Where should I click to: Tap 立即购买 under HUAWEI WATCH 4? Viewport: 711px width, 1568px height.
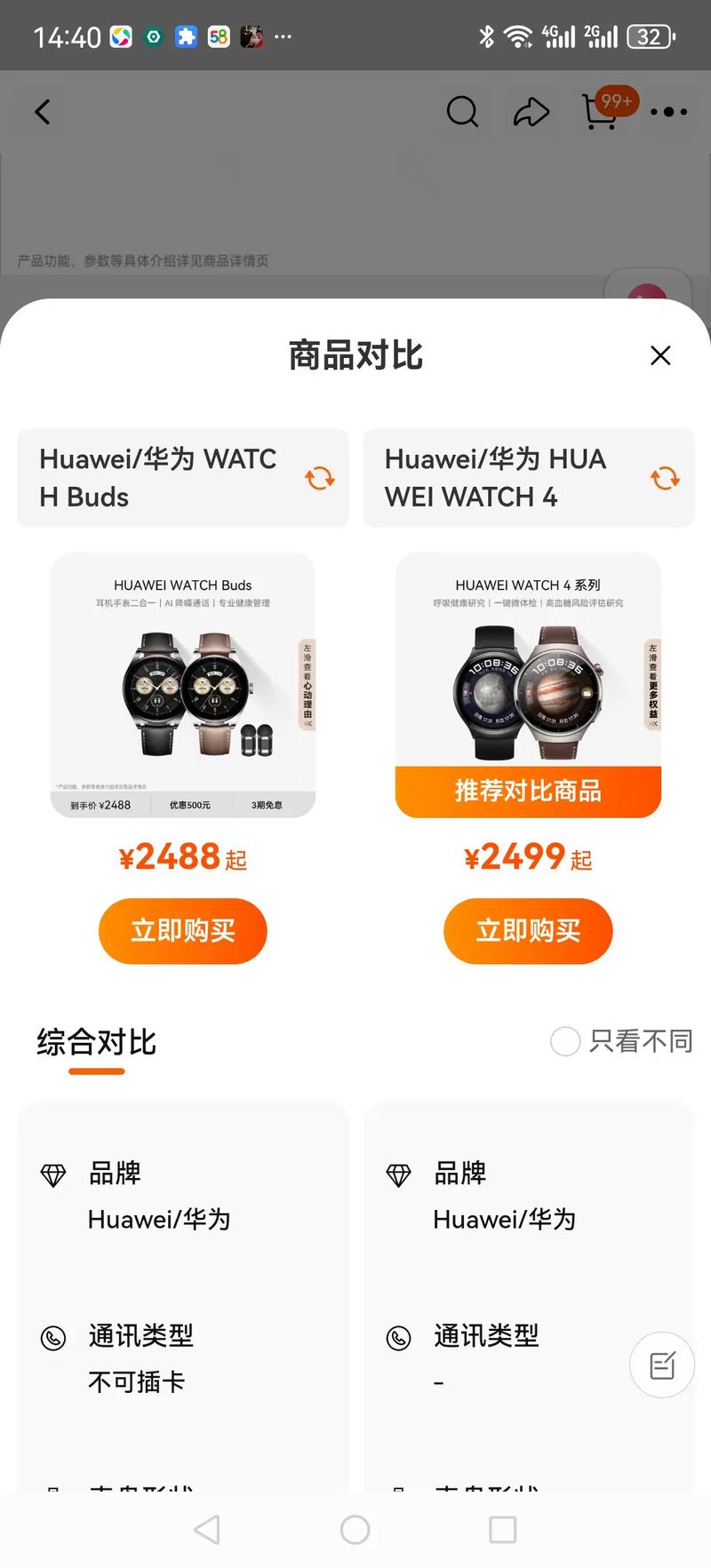pyautogui.click(x=528, y=931)
